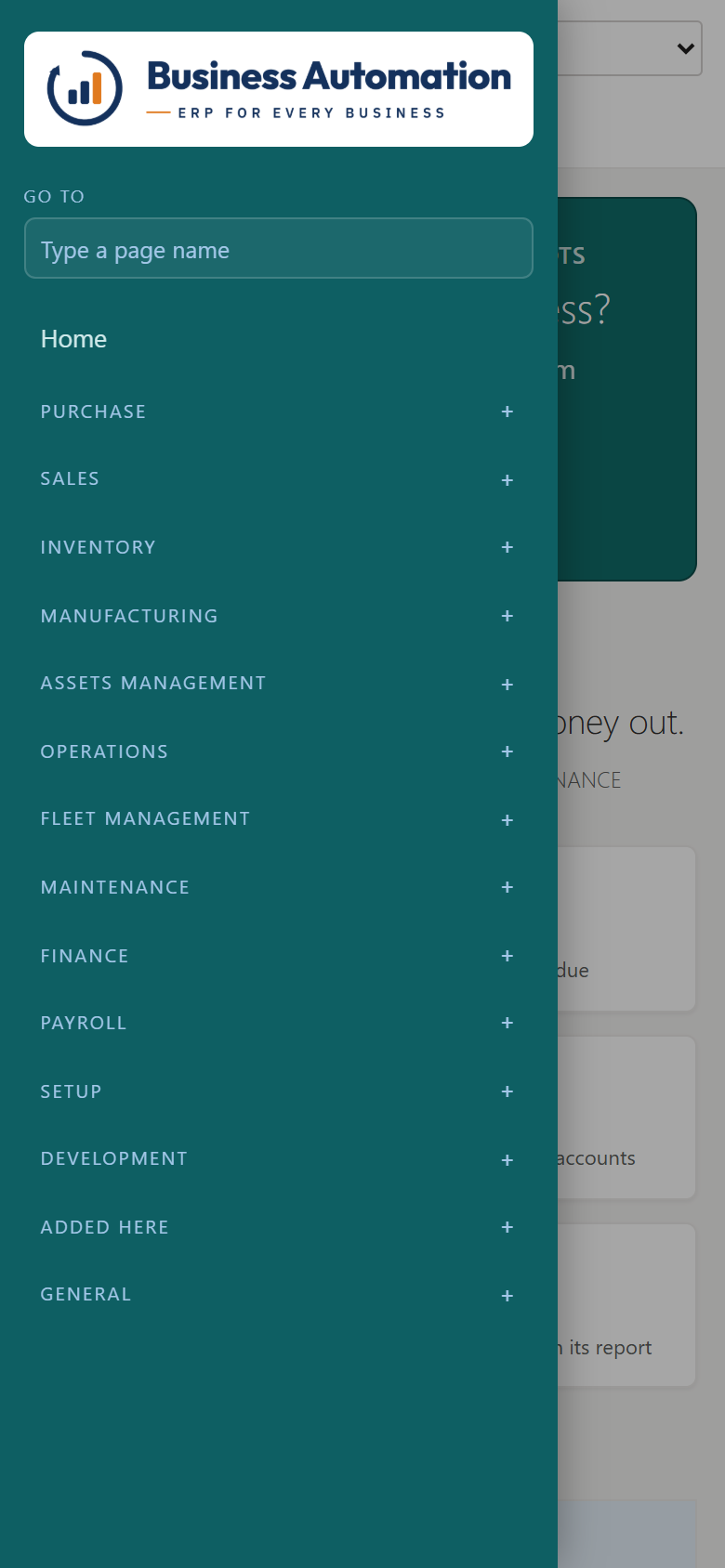Focus the "Type a page name" field
725x1568 pixels.
tap(278, 248)
